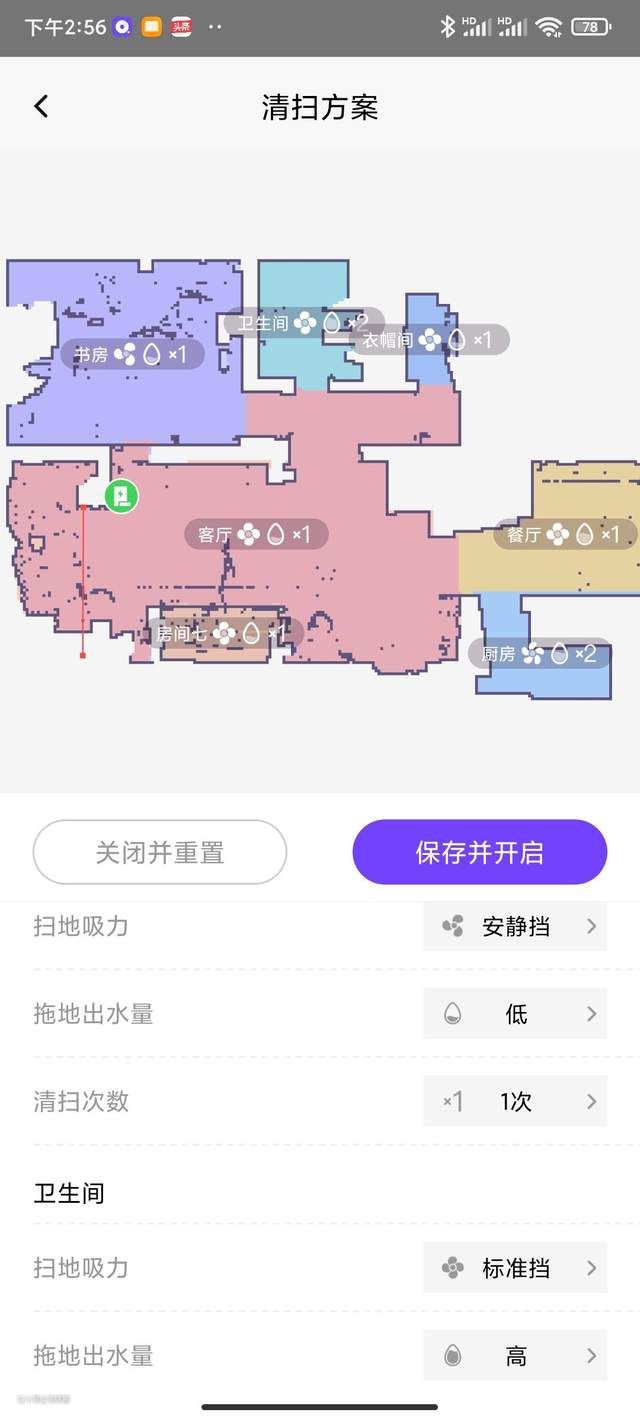Go back from 清扫方案 screen

pyautogui.click(x=41, y=106)
